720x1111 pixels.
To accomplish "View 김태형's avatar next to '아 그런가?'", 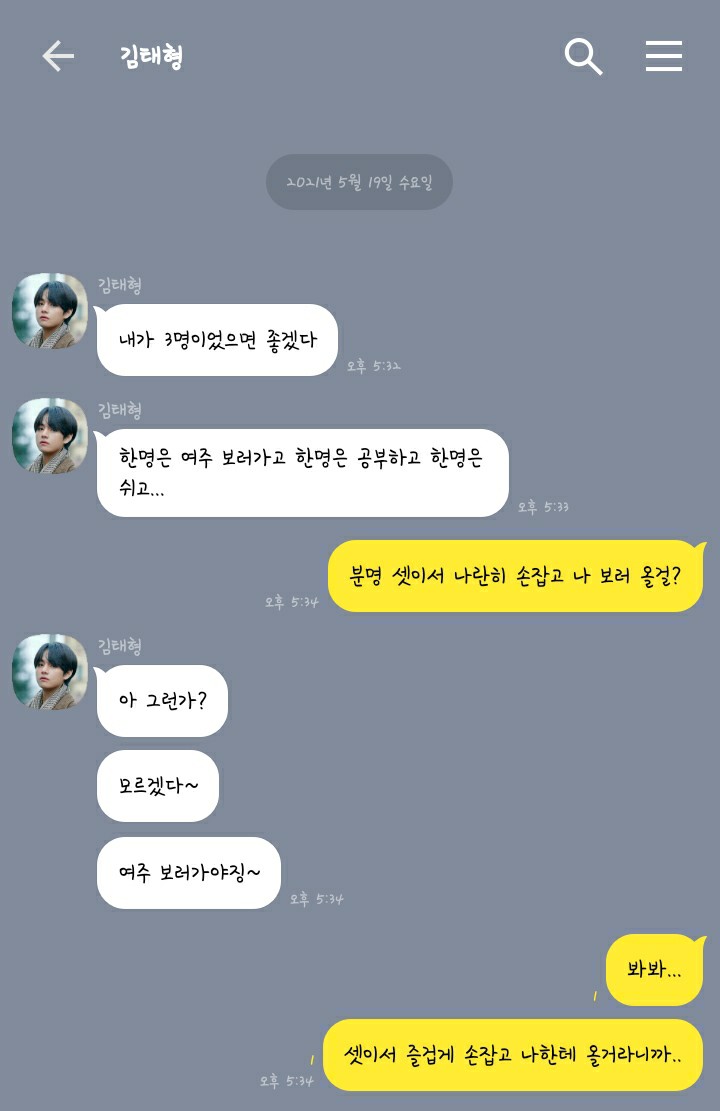I will tap(50, 672).
